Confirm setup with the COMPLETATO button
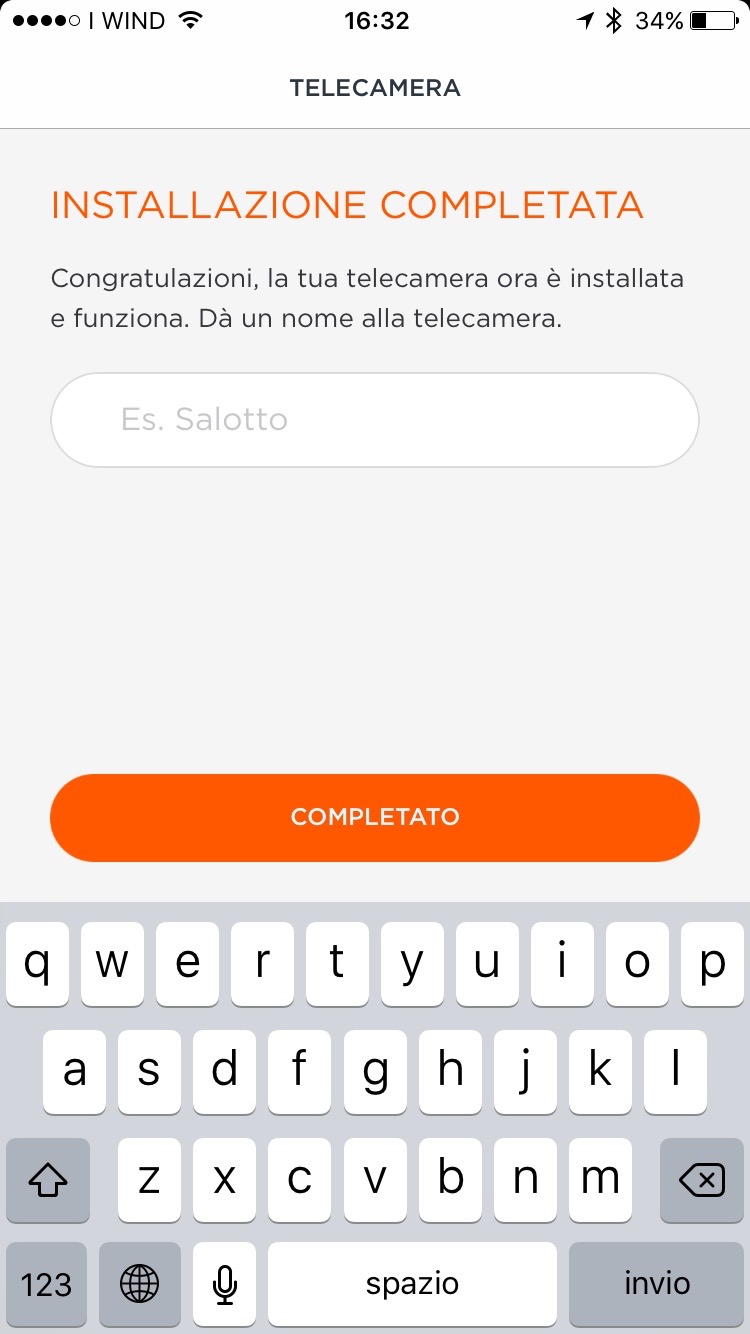 tap(374, 817)
